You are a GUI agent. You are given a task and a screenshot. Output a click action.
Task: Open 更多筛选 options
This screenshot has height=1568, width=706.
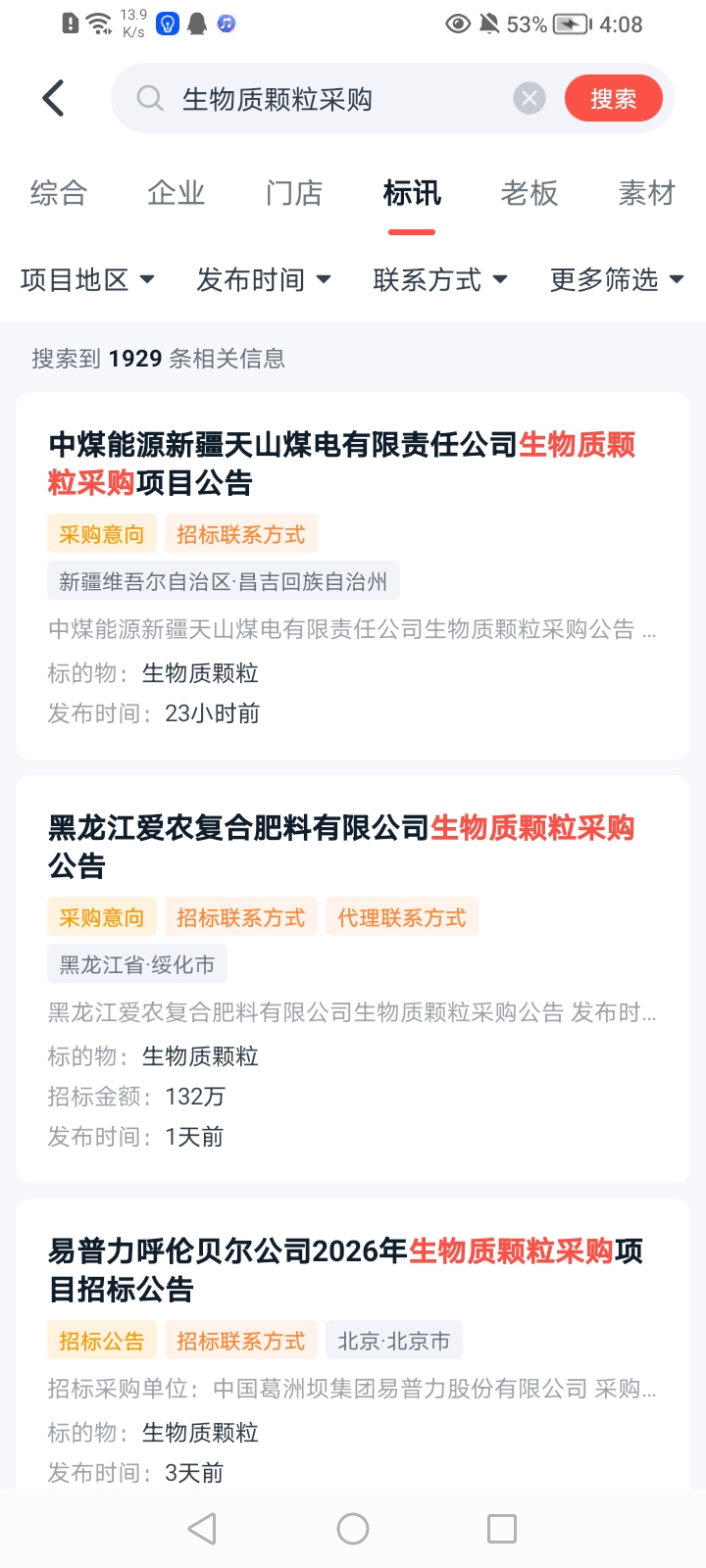point(617,280)
